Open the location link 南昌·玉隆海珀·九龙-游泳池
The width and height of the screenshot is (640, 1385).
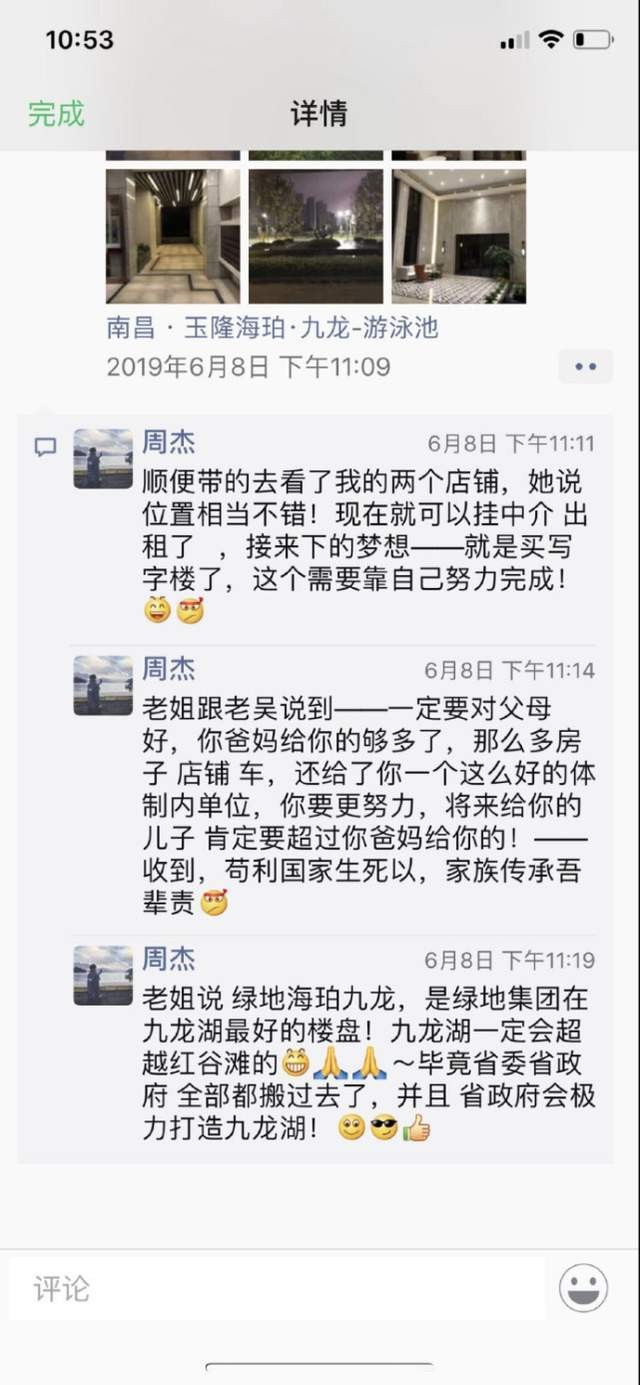(x=272, y=327)
